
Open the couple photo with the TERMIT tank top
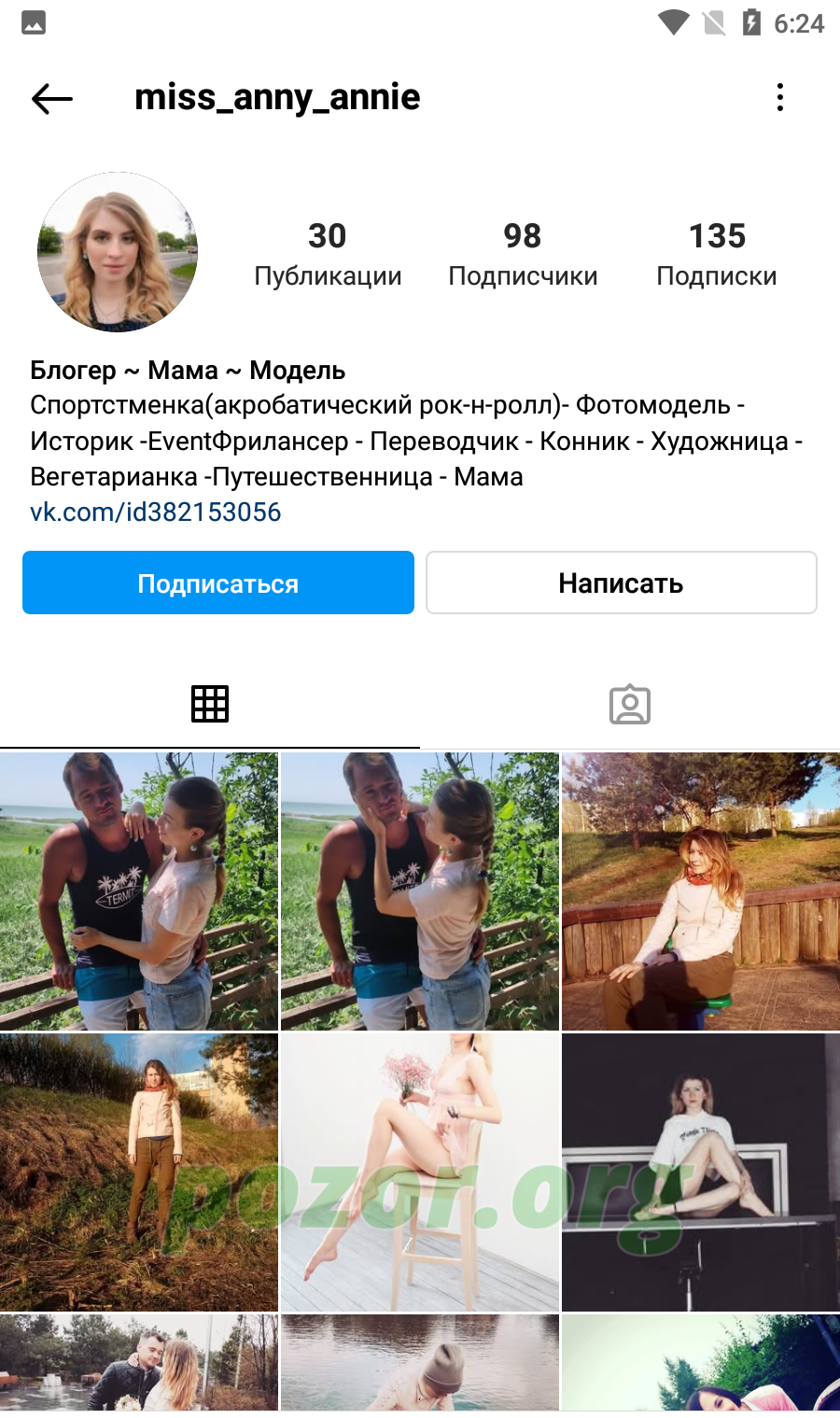pyautogui.click(x=139, y=892)
